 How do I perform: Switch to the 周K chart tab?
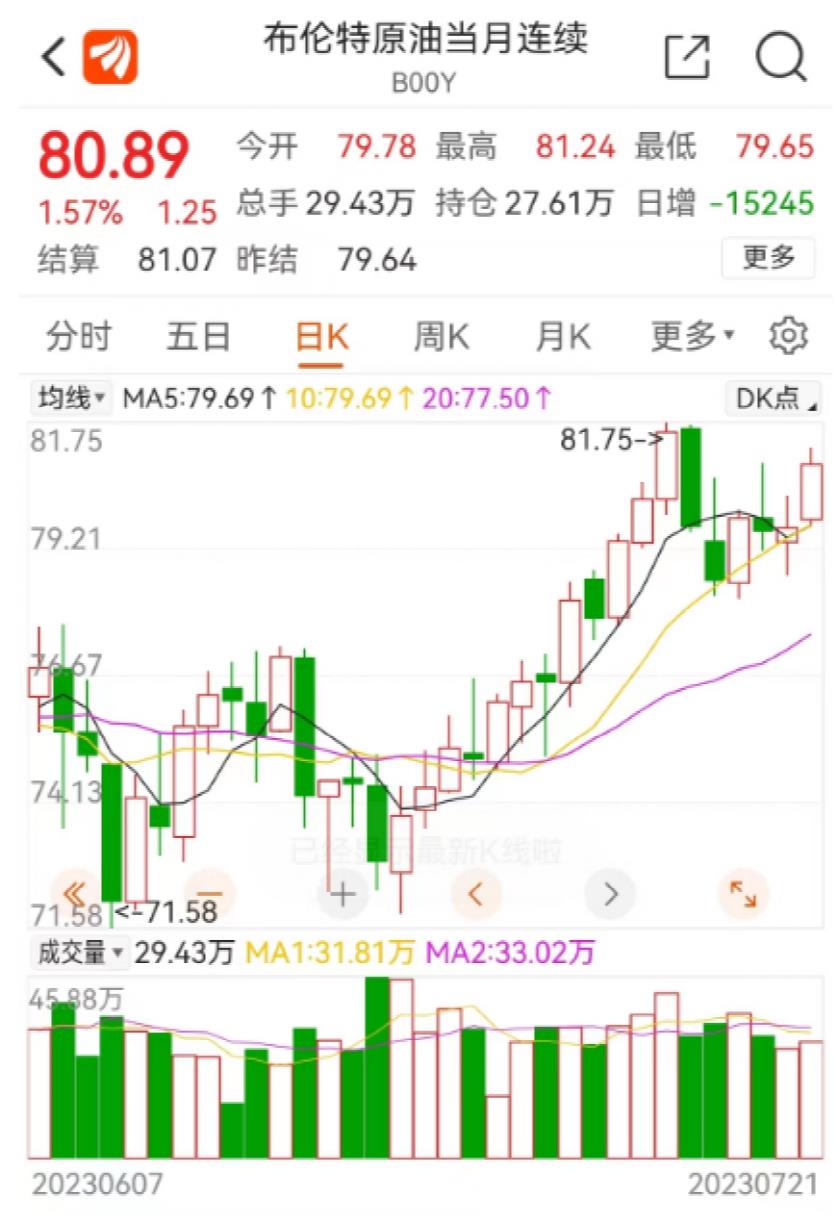[441, 337]
